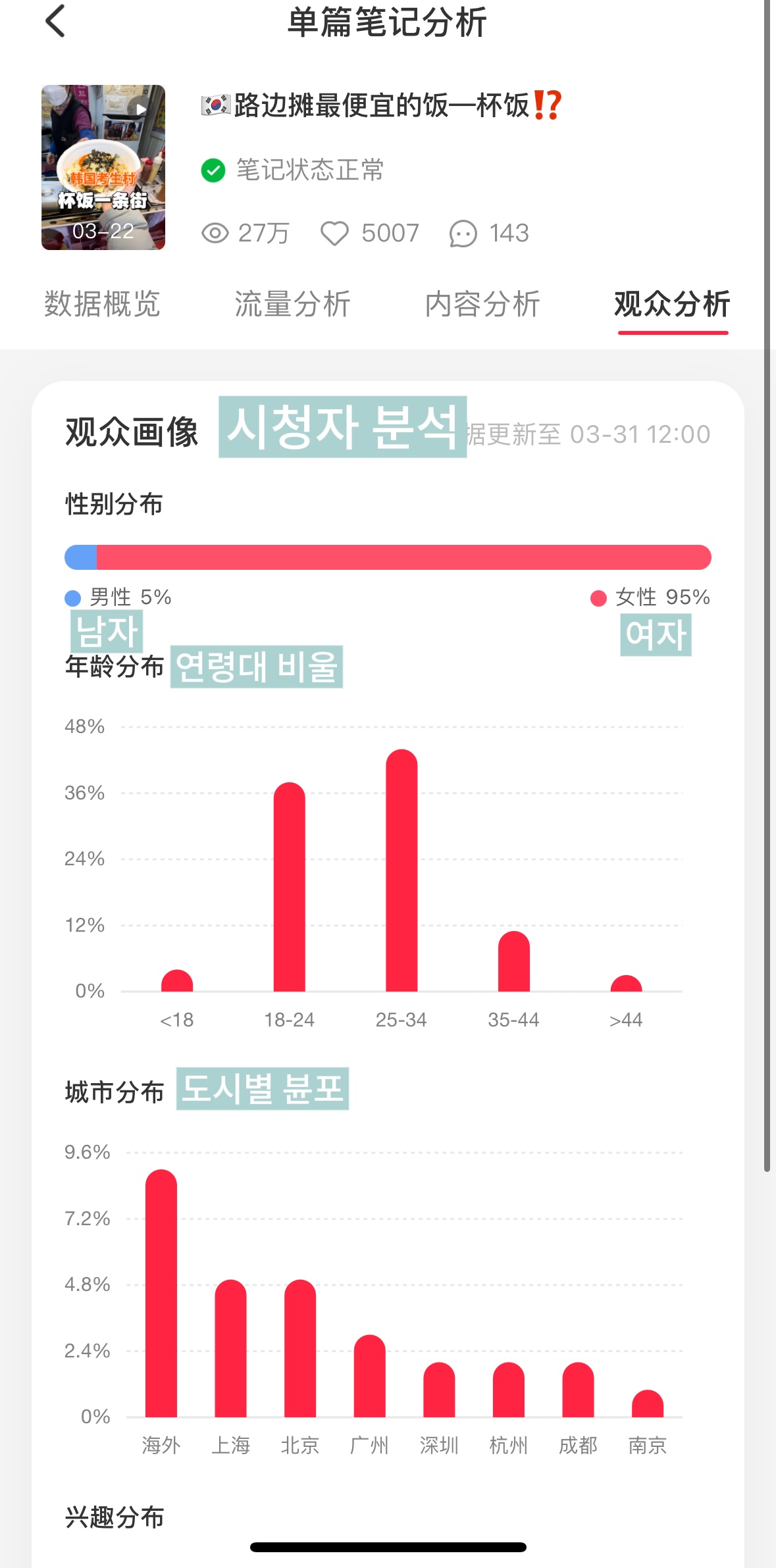Open the 杯饭一条街 note thumbnail

103,167
